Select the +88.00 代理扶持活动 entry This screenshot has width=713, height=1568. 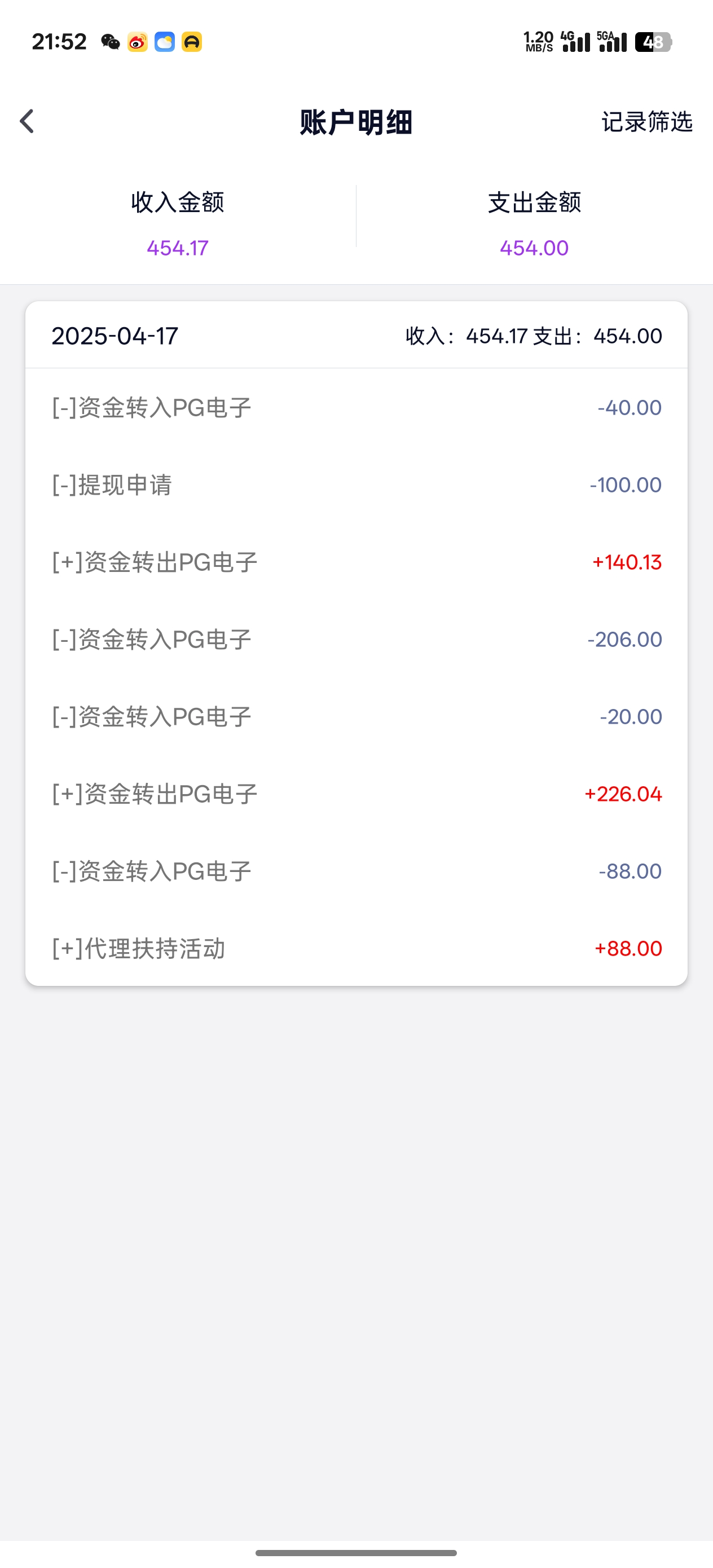[x=355, y=948]
